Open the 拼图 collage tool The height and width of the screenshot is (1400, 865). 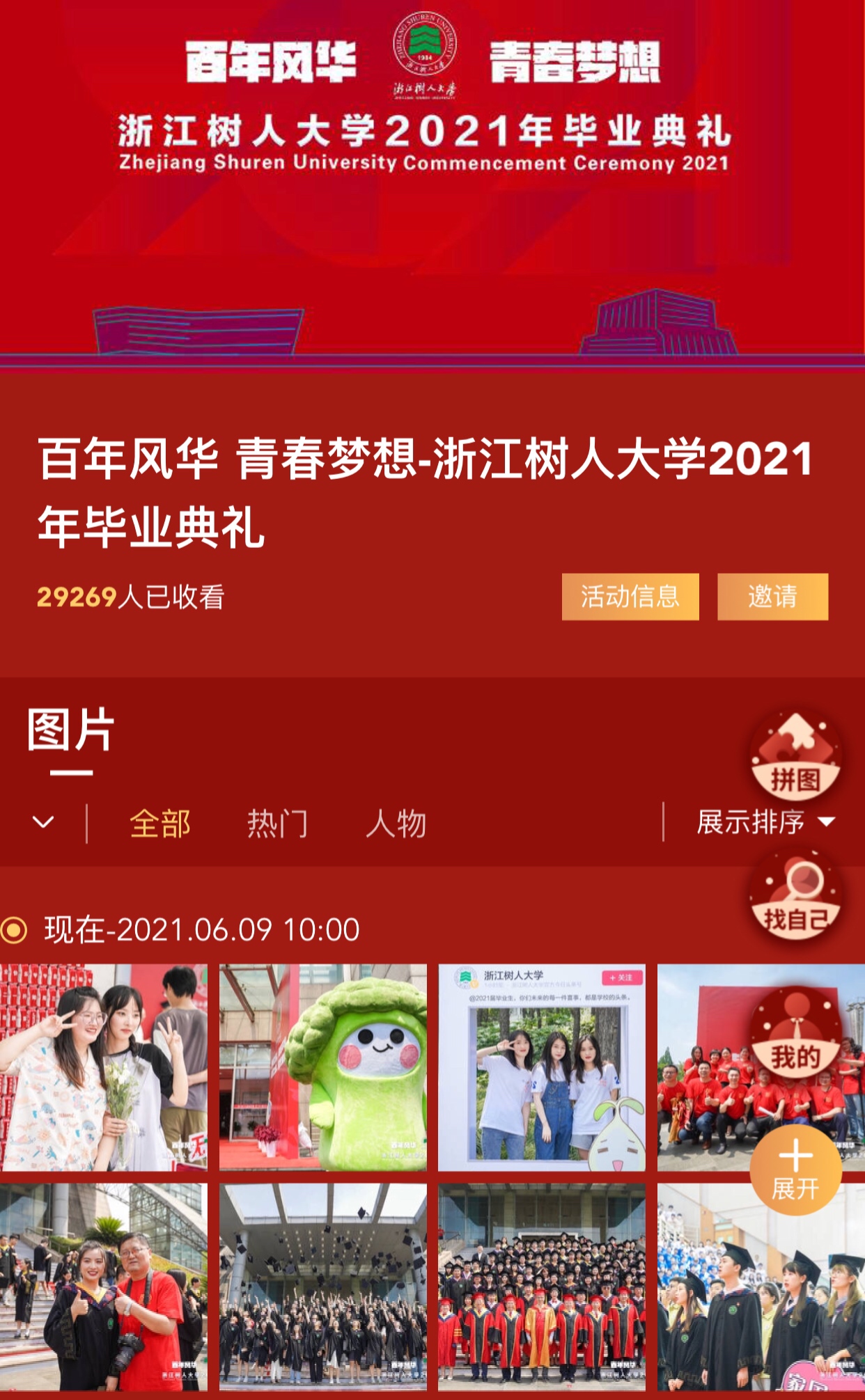pyautogui.click(x=795, y=760)
